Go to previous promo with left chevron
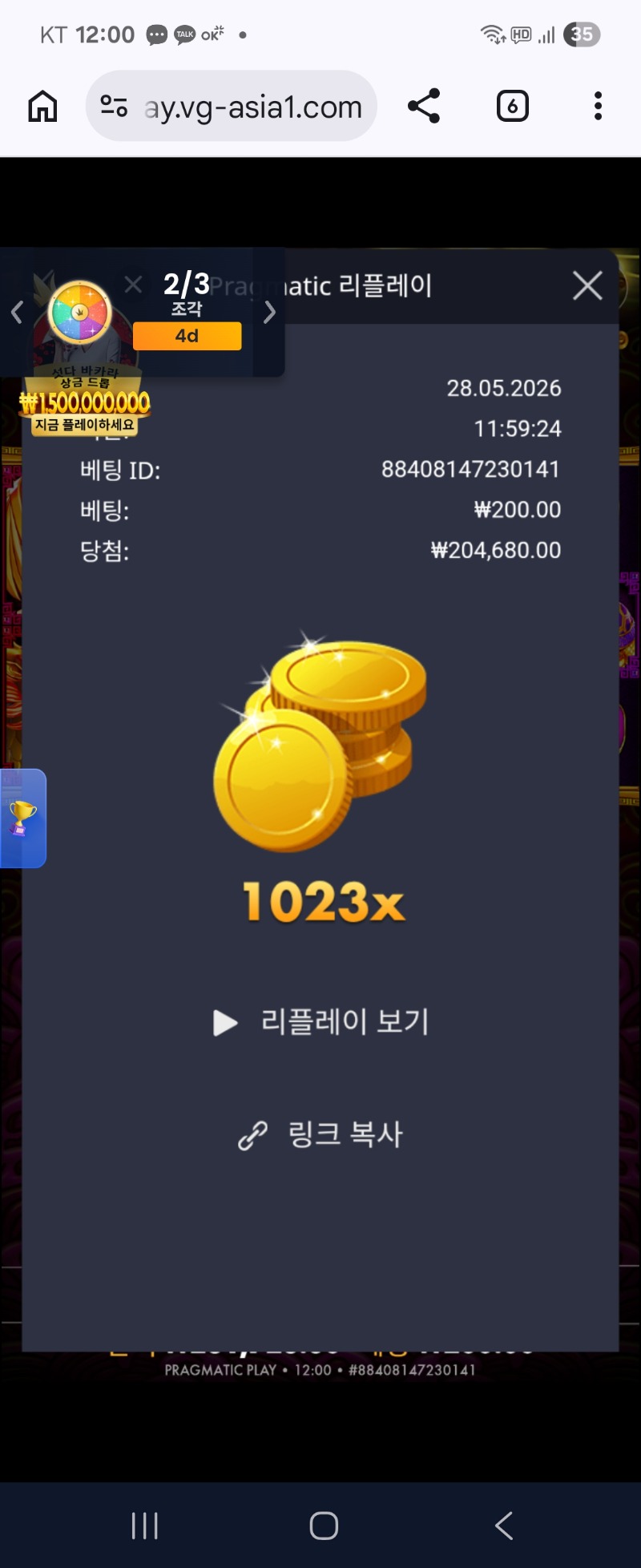 point(17,312)
